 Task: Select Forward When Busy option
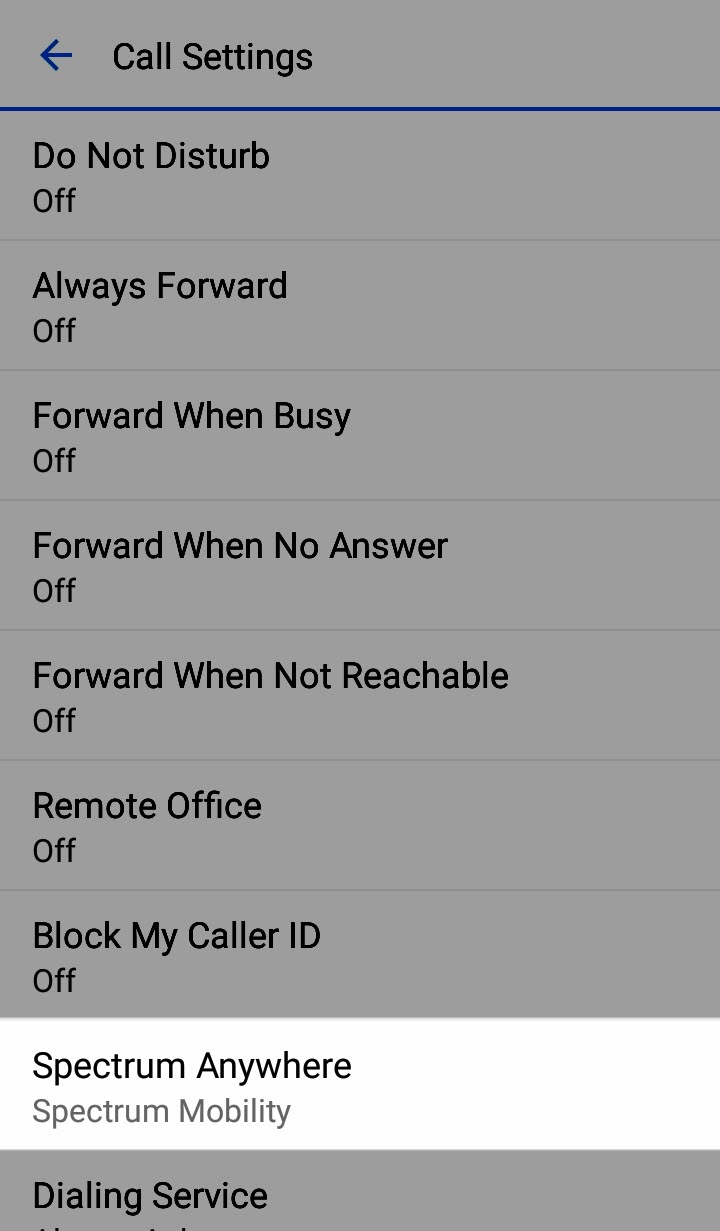tap(360, 436)
